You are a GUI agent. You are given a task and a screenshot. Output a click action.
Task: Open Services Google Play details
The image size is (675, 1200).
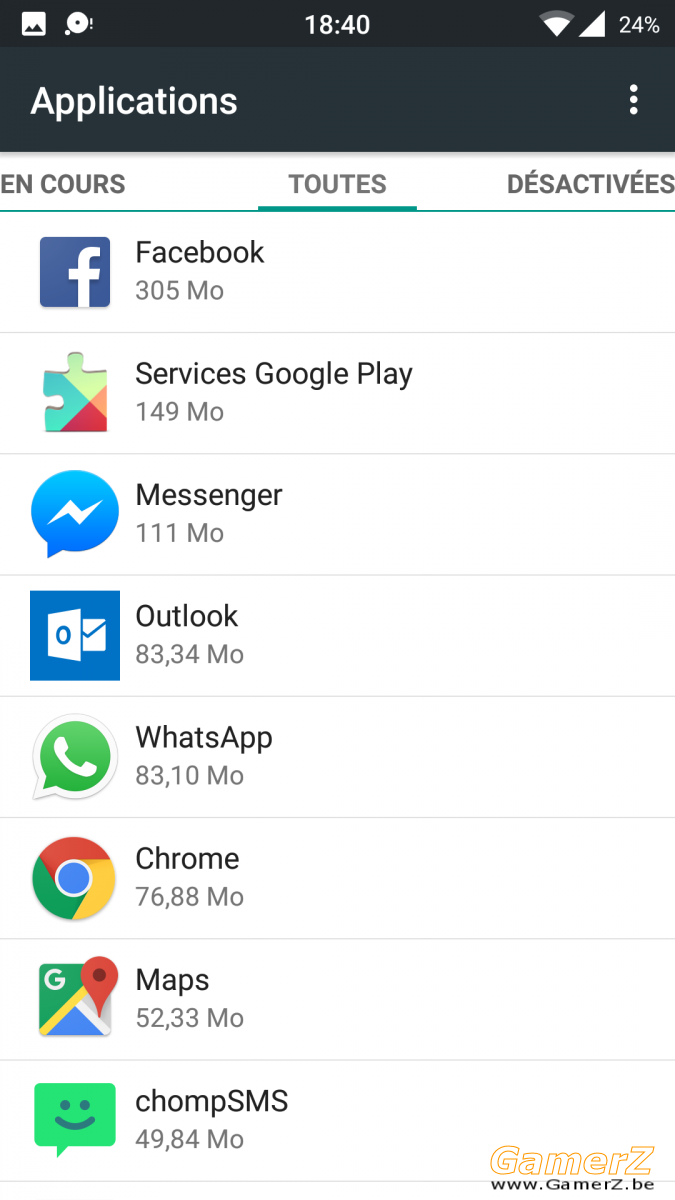(337, 393)
